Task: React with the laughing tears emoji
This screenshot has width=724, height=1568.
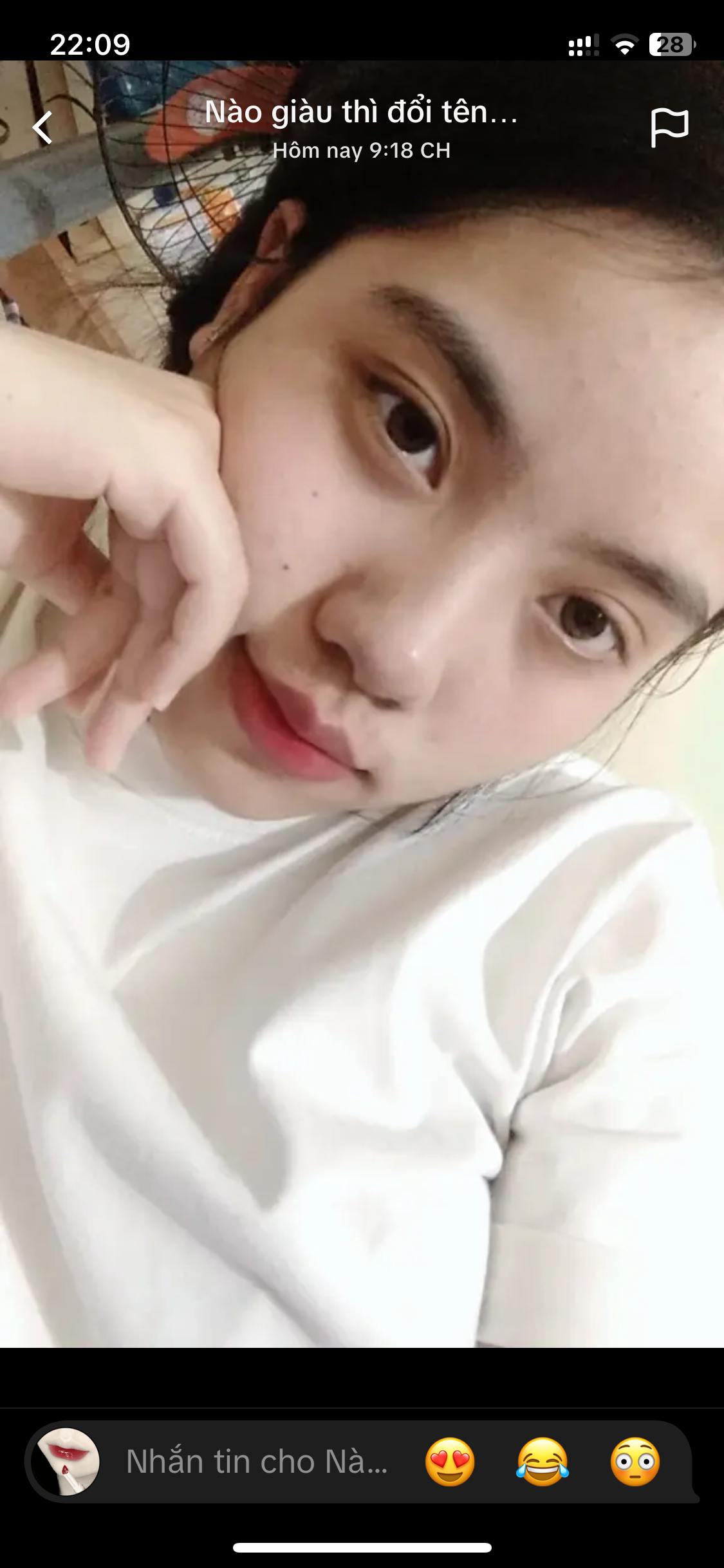Action: pos(543,1462)
